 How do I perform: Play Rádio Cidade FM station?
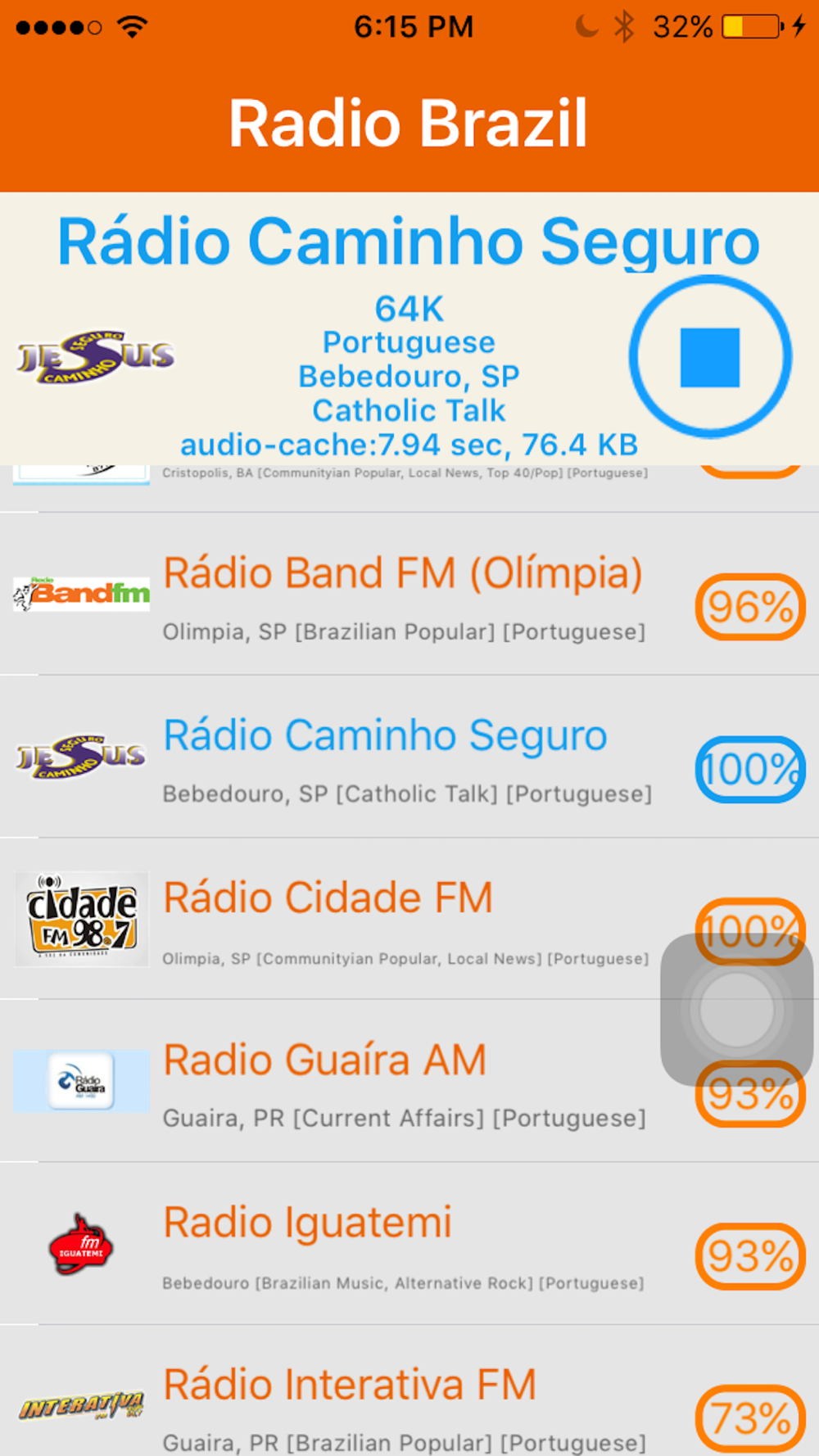(409, 919)
